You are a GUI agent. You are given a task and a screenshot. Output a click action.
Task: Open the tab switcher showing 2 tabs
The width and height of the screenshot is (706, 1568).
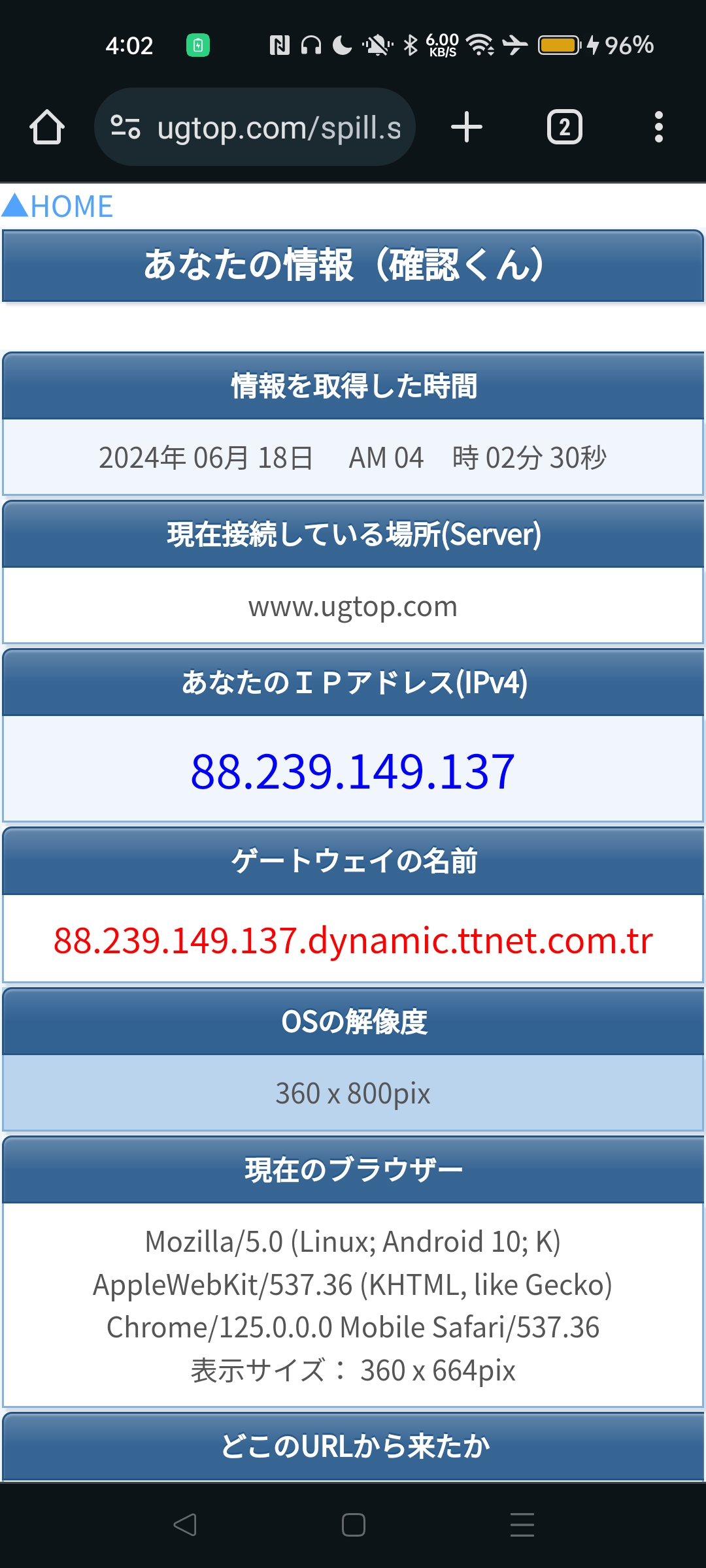[x=564, y=127]
